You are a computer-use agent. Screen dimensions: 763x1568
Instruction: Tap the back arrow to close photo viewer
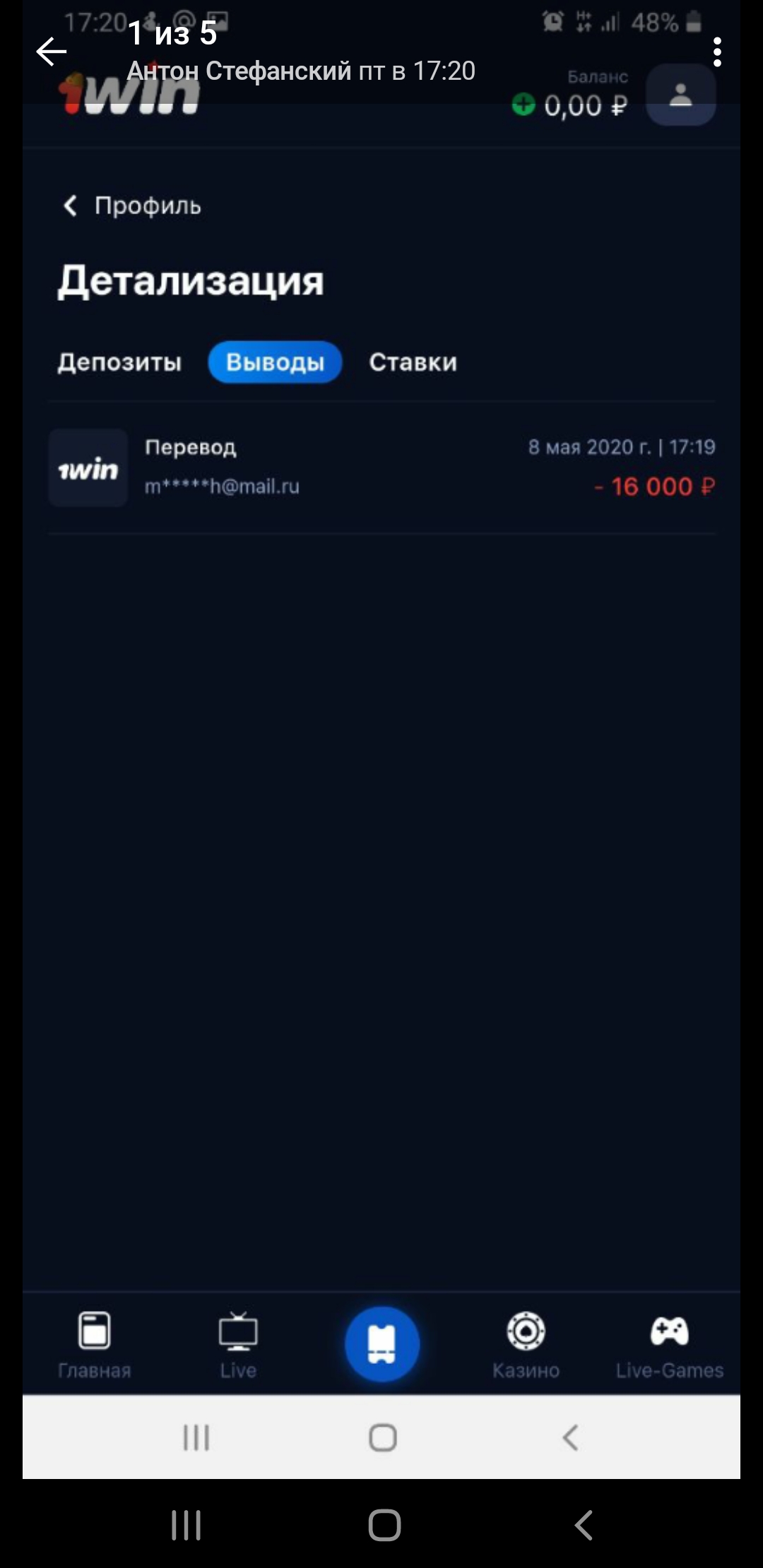tap(51, 52)
